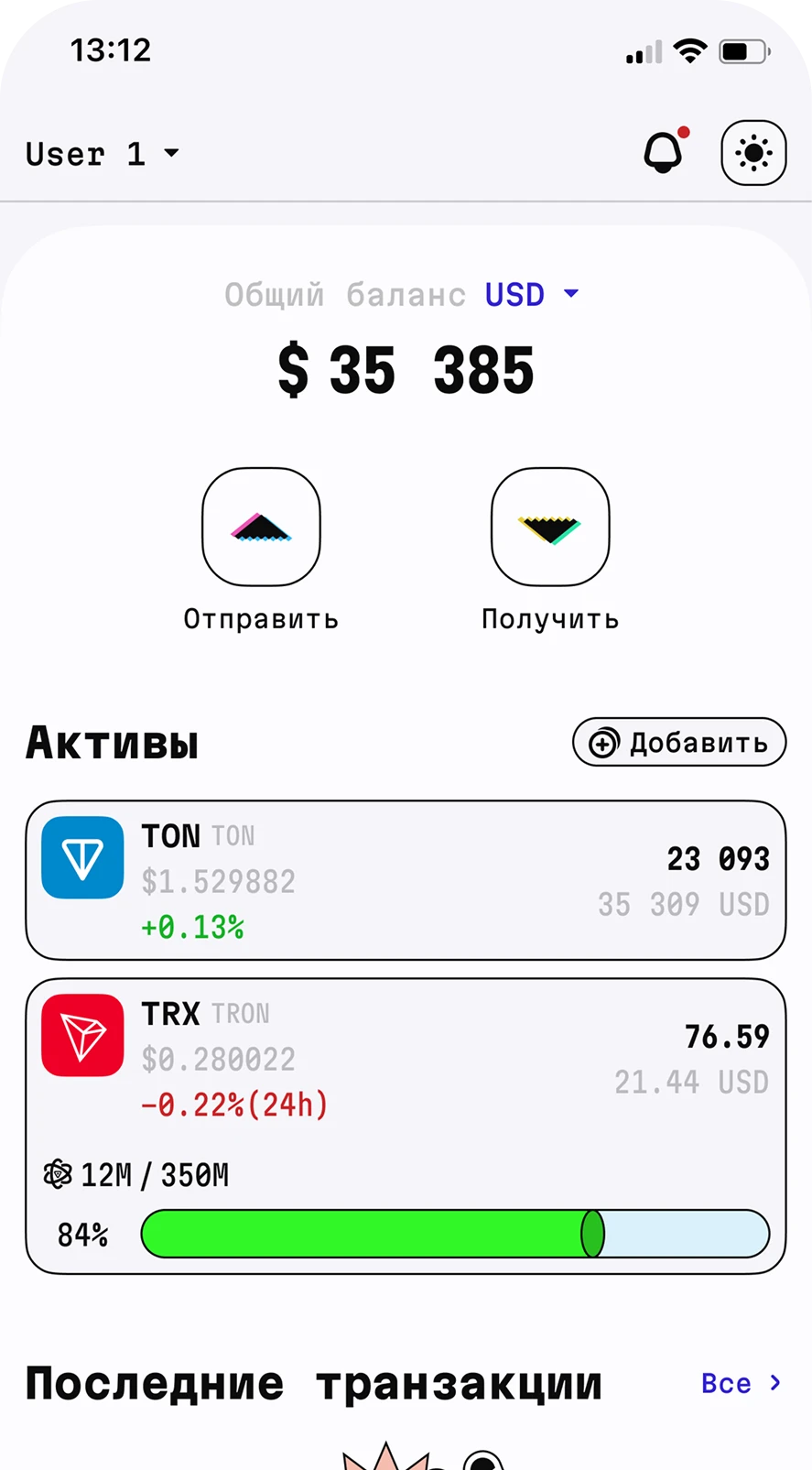Open notifications via the bell icon
The image size is (812, 1470).
661,152
